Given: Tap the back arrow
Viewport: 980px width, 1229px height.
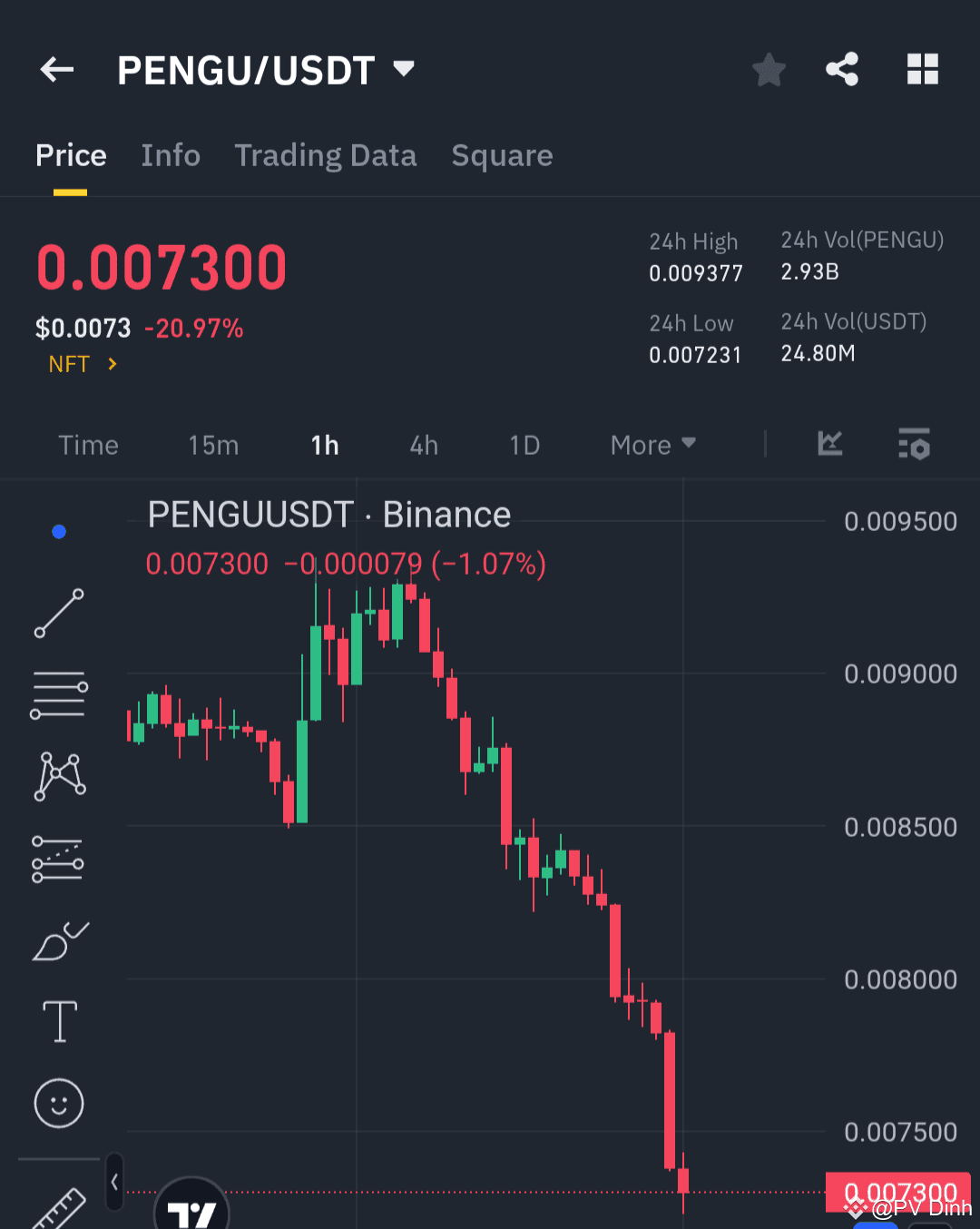Looking at the screenshot, I should (56, 69).
